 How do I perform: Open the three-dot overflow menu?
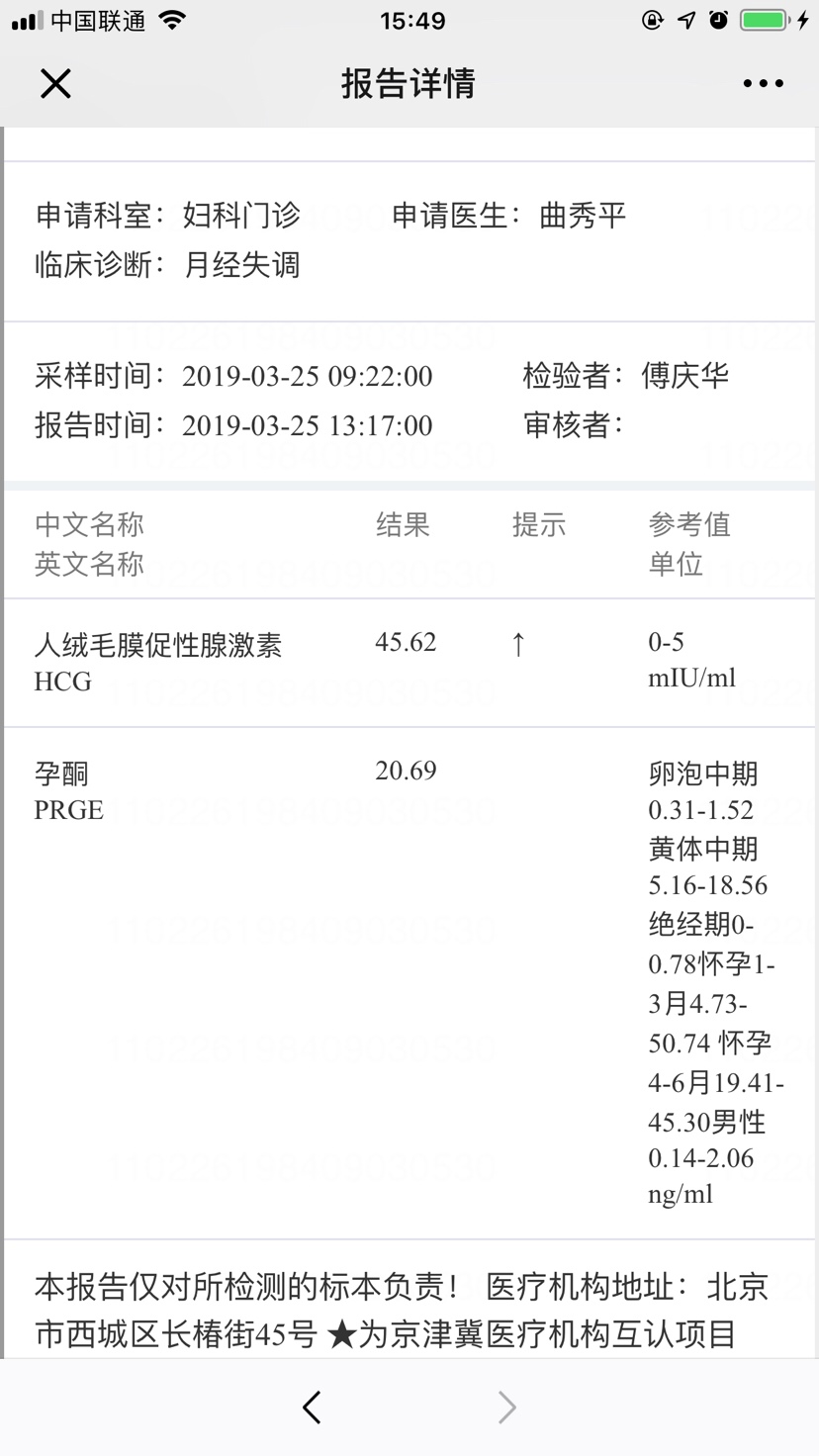[763, 84]
